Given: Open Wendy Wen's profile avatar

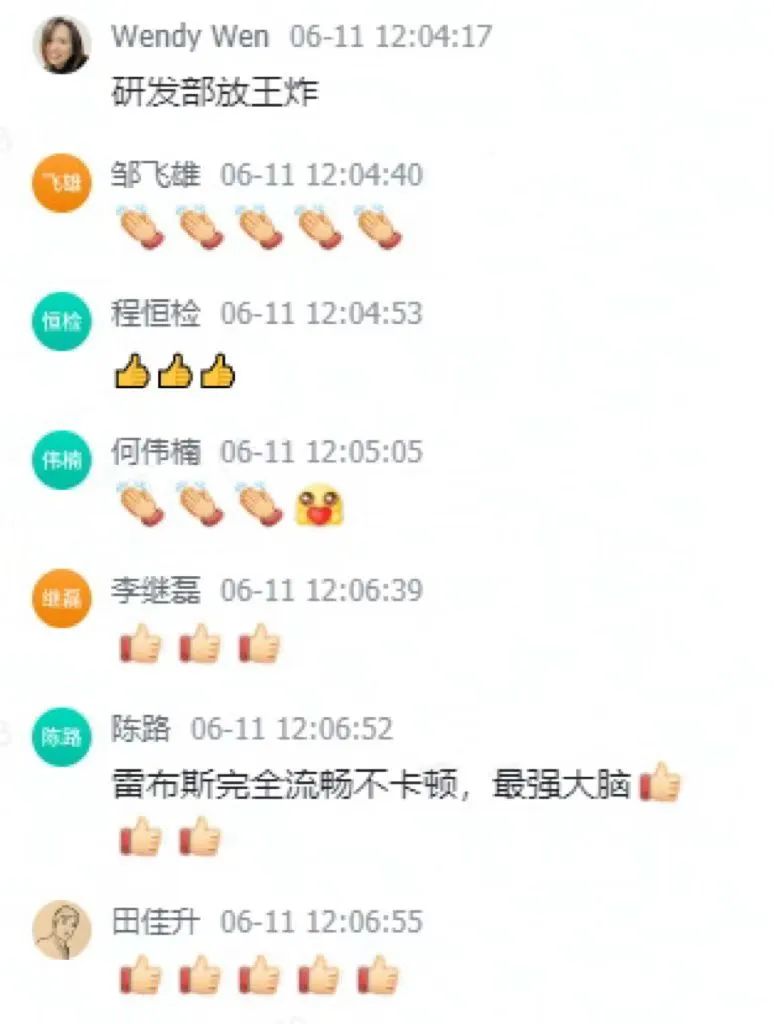Looking at the screenshot, I should pos(61,44).
